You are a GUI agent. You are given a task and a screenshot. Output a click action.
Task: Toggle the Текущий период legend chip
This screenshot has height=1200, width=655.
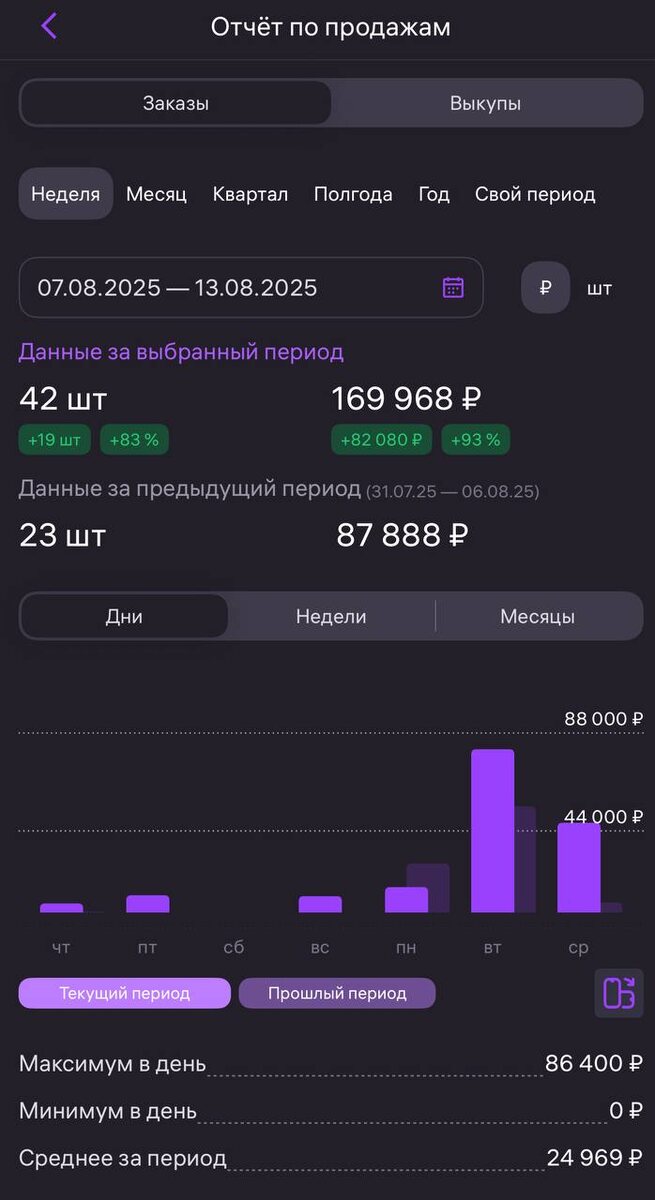pyautogui.click(x=125, y=993)
